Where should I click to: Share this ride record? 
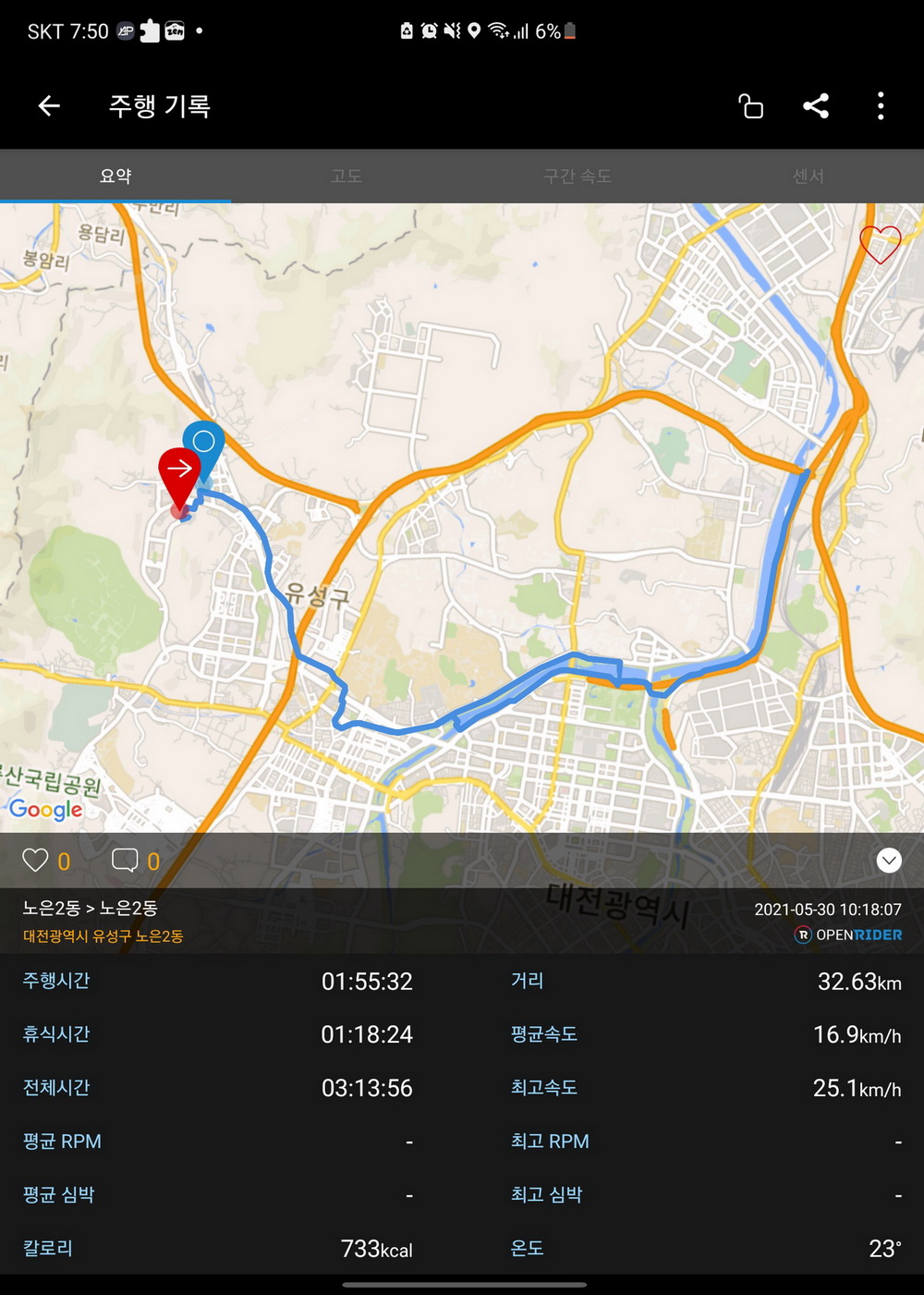(816, 106)
